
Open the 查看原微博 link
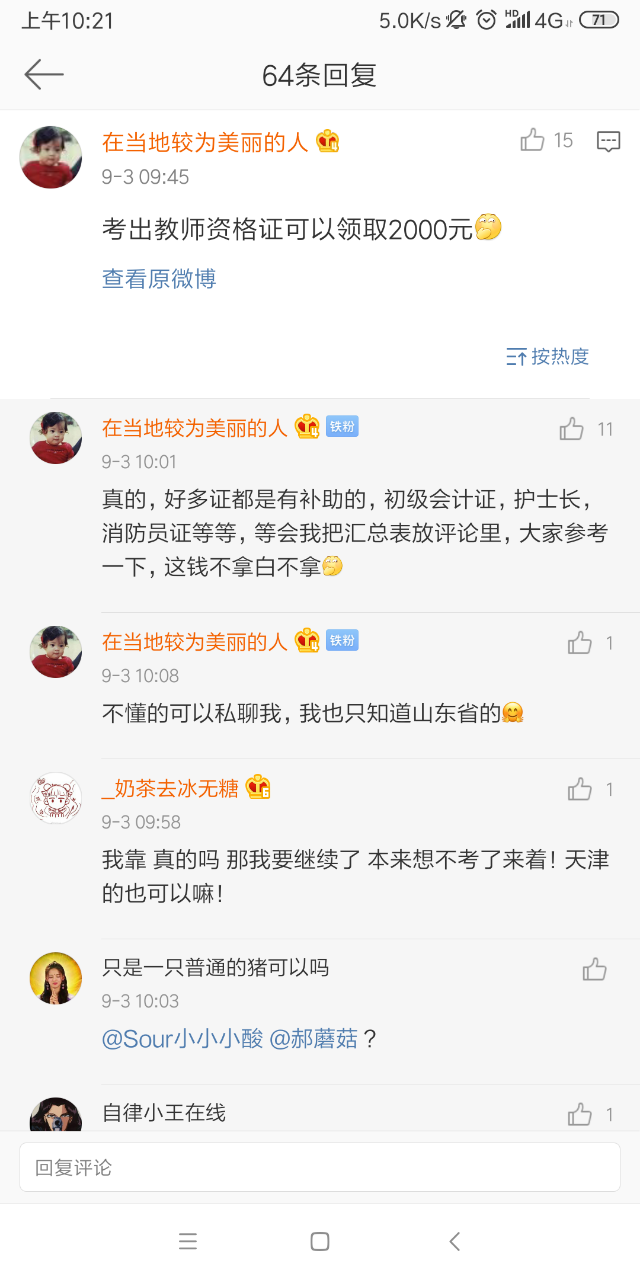159,279
